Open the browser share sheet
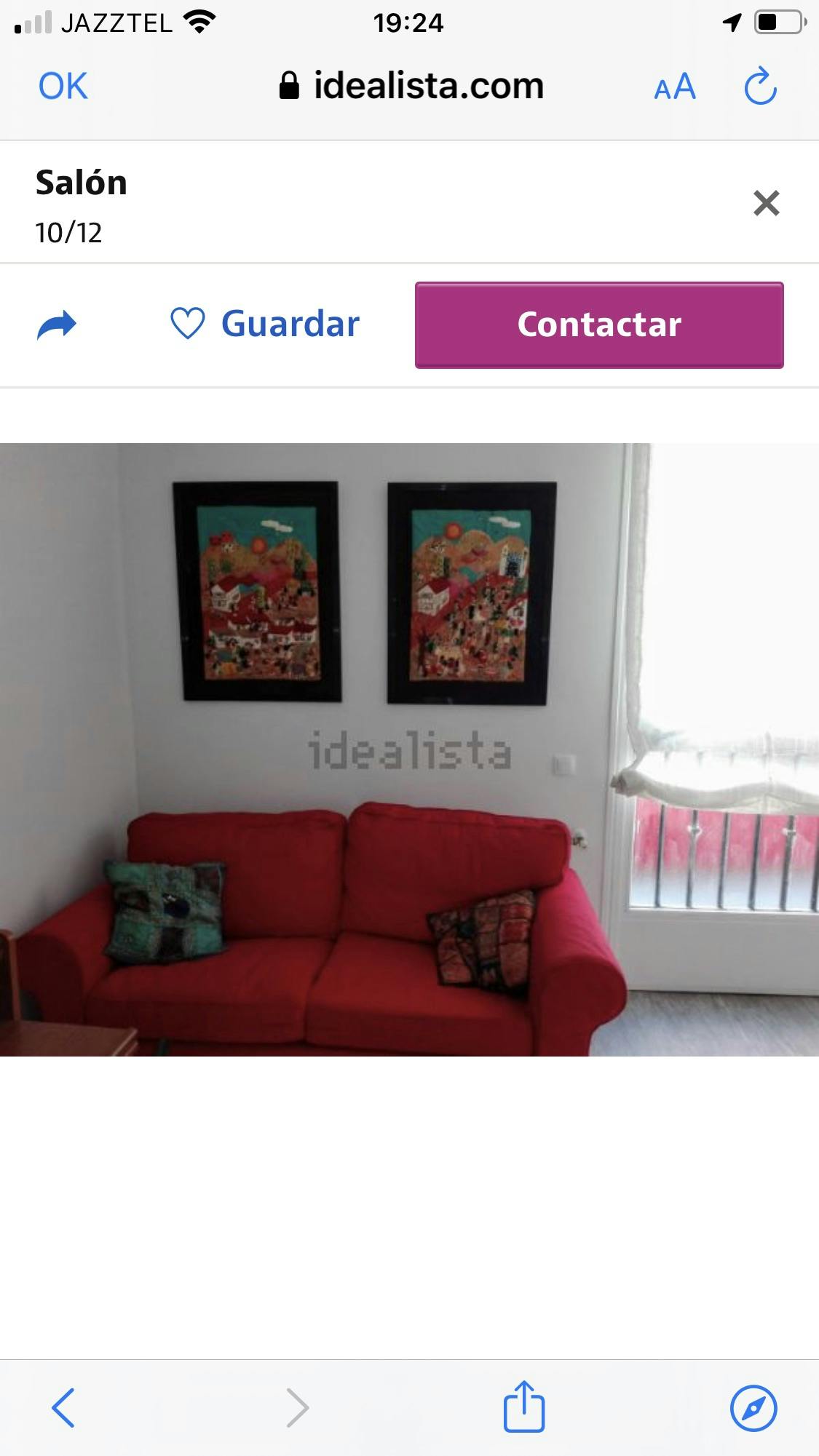Screen dimensions: 819x1456 click(x=523, y=1406)
